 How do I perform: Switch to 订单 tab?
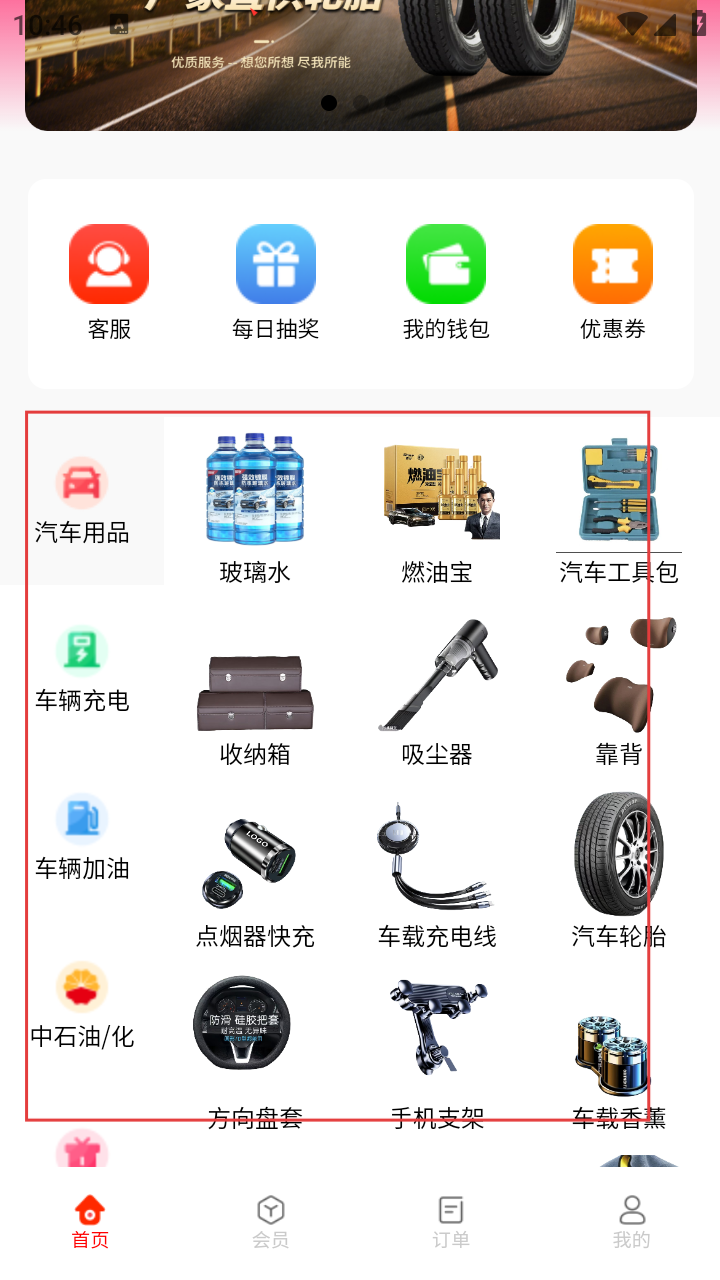coord(451,1221)
